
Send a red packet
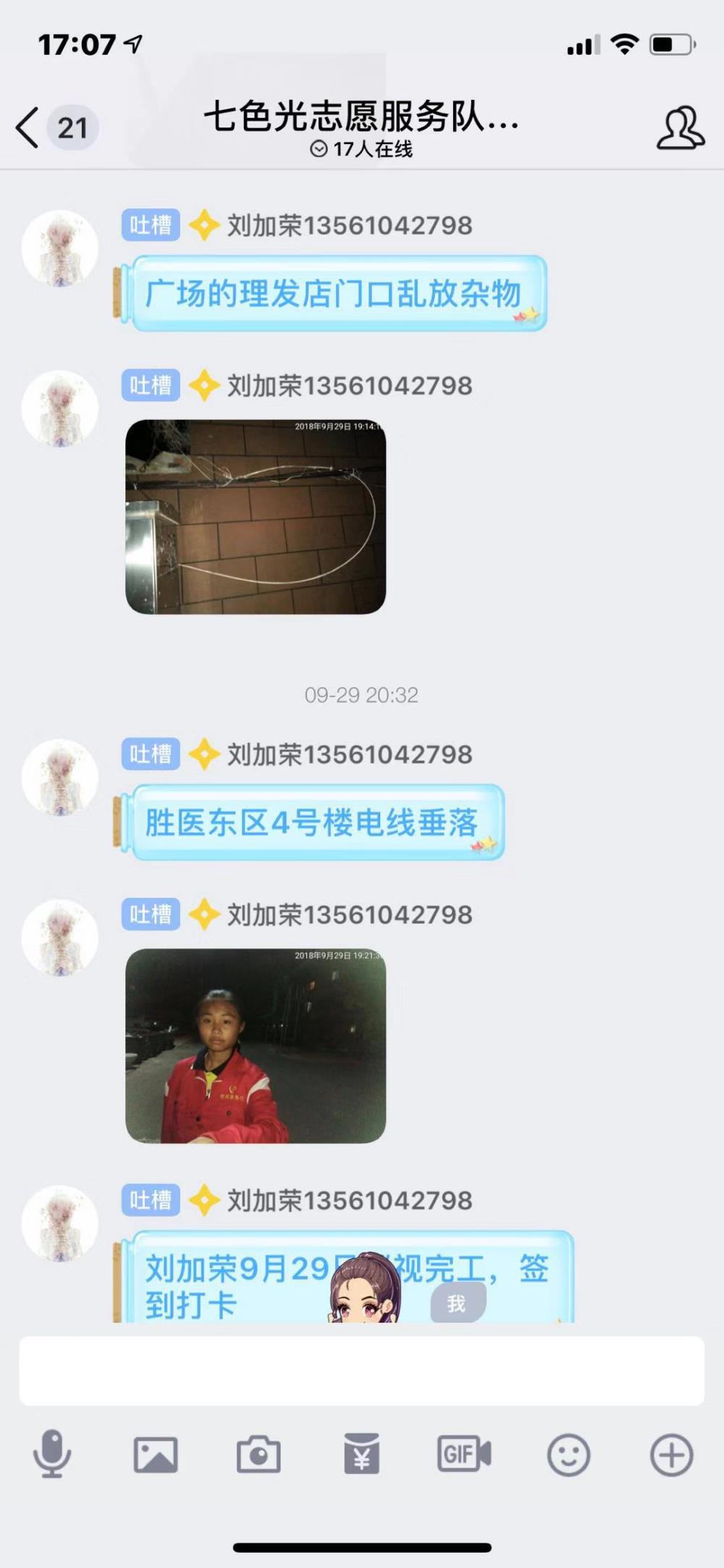coord(361,1454)
